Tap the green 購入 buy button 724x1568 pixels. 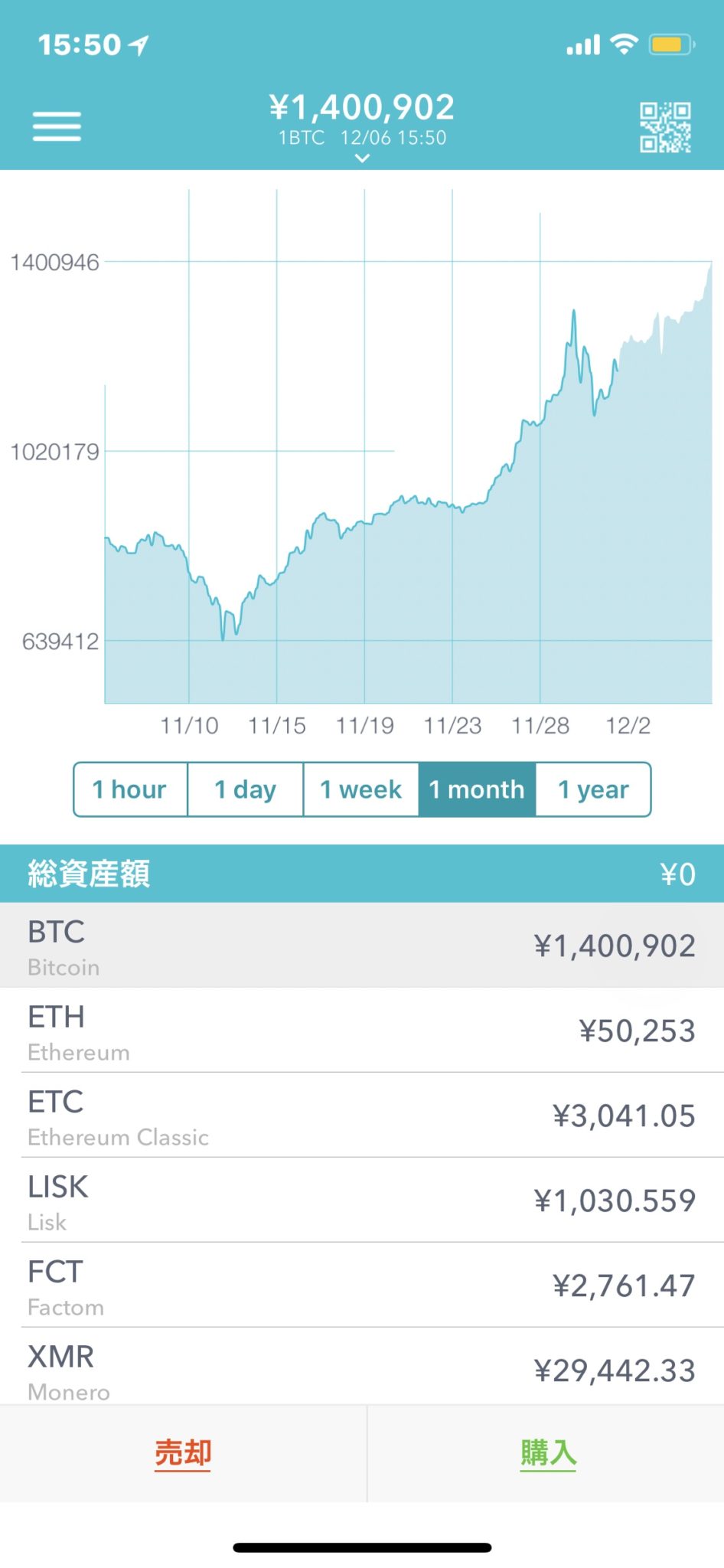[x=548, y=1453]
